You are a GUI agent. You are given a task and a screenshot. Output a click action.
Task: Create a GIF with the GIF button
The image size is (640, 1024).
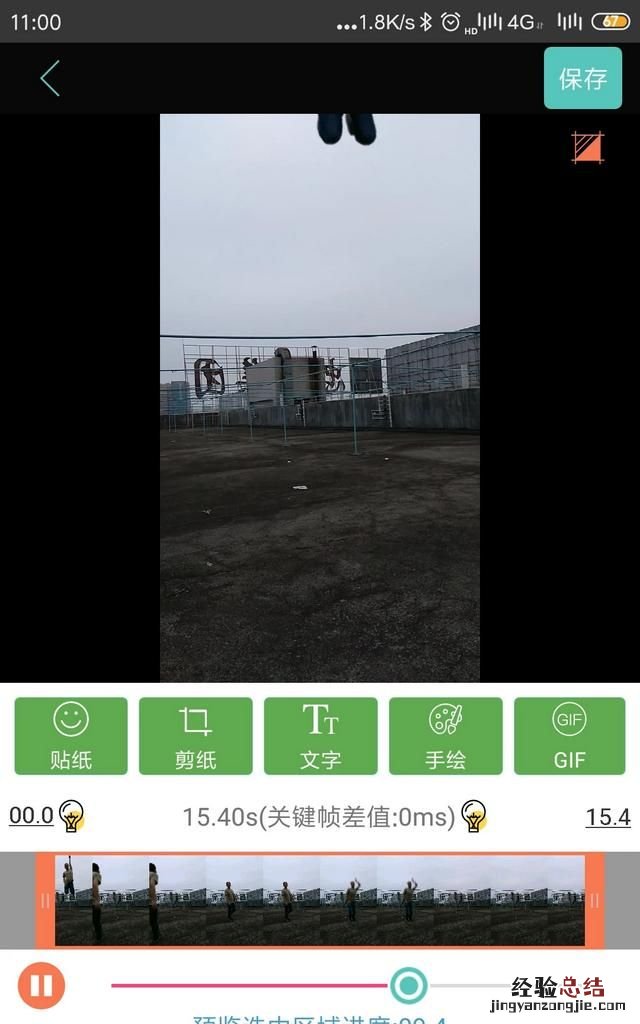coord(569,736)
